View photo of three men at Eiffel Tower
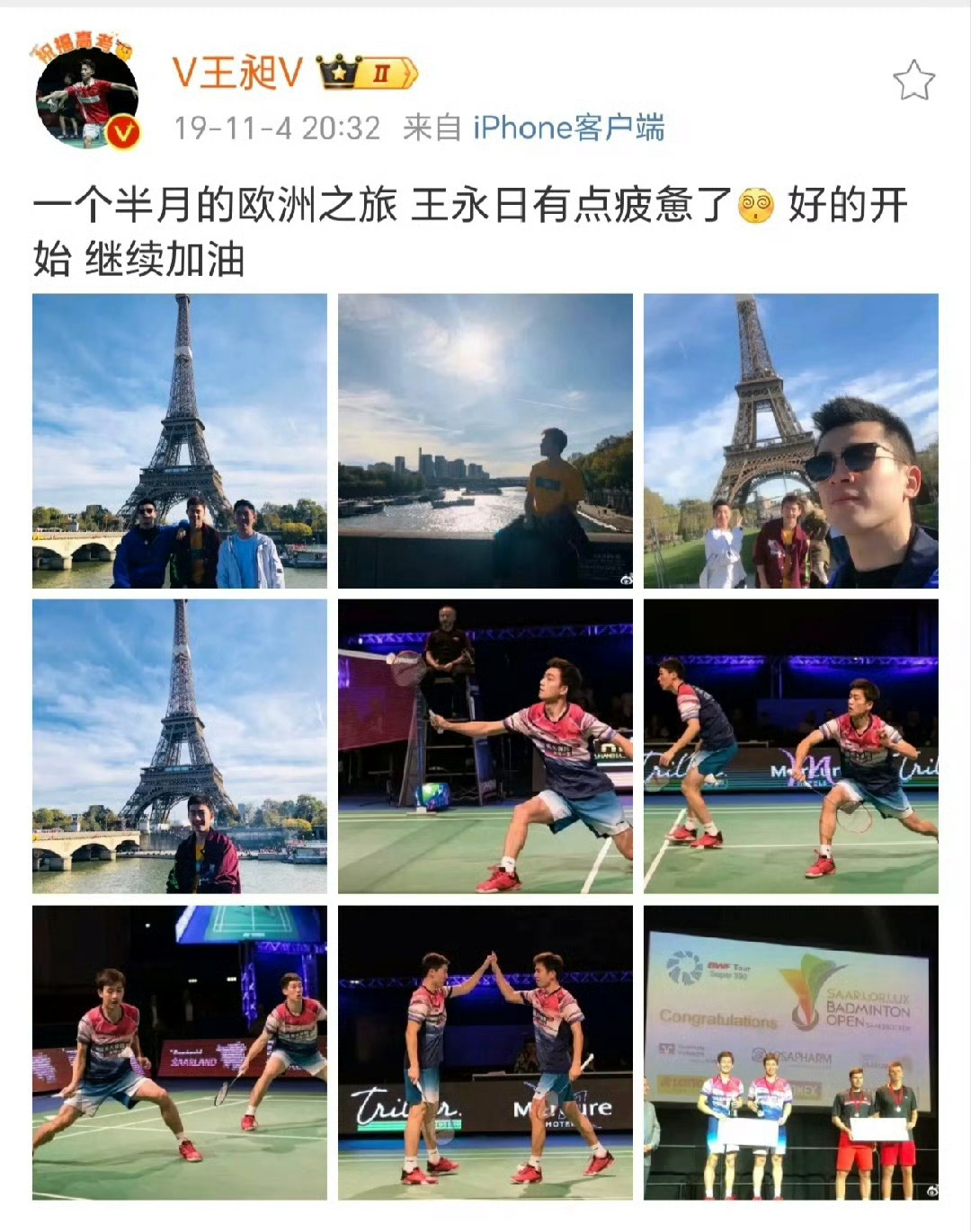 (180, 441)
